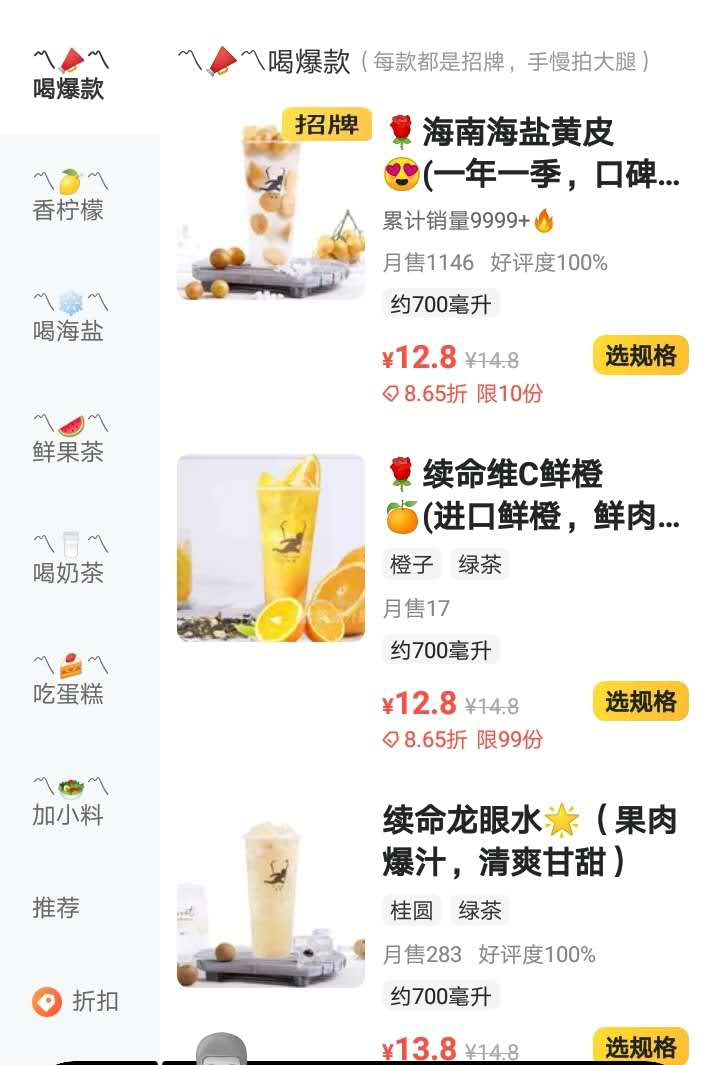Select the 鲜果茶 category
Image resolution: width=720 pixels, height=1065 pixels.
[69, 439]
